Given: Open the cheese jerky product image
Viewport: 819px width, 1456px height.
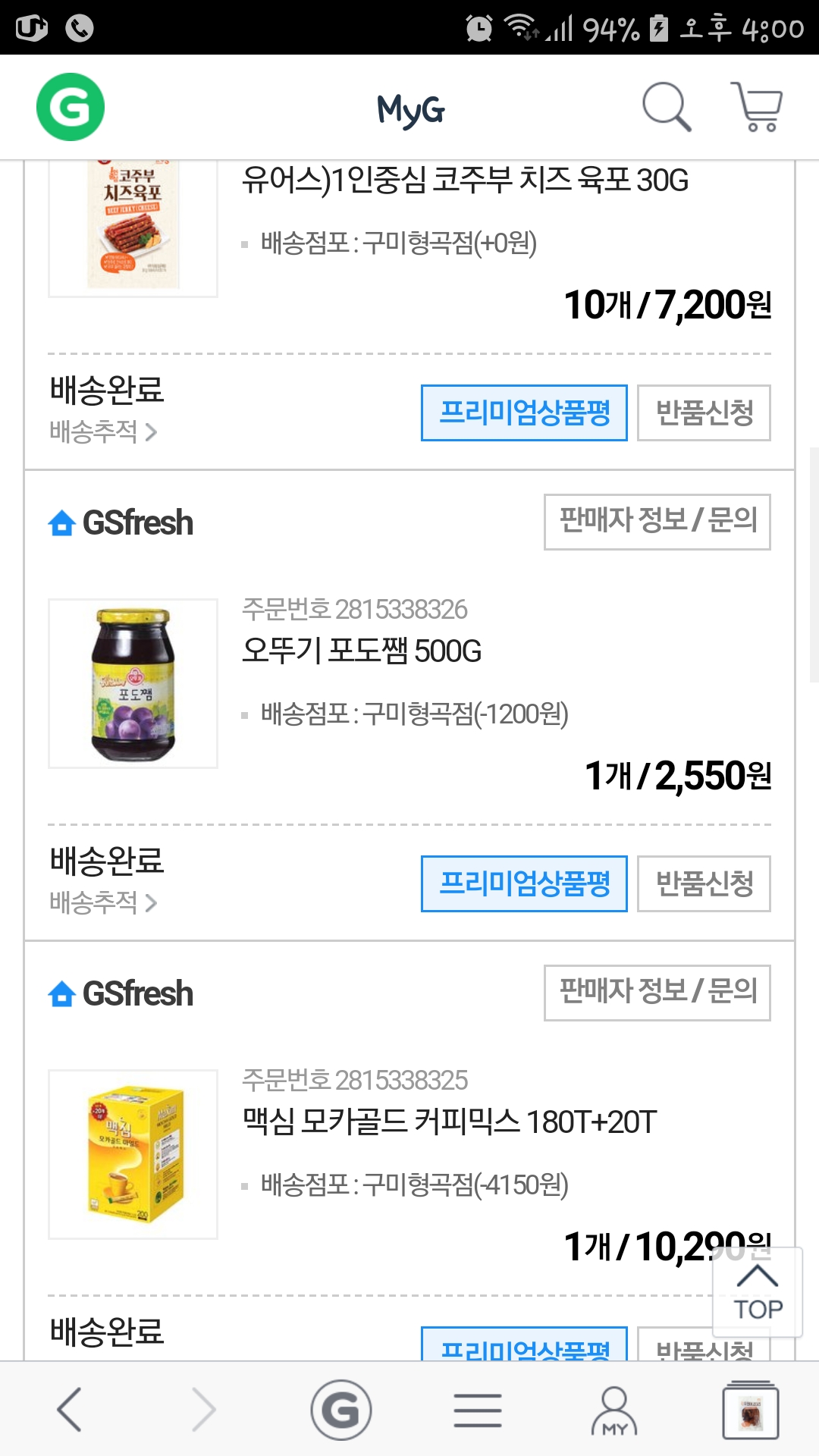Looking at the screenshot, I should (x=133, y=226).
